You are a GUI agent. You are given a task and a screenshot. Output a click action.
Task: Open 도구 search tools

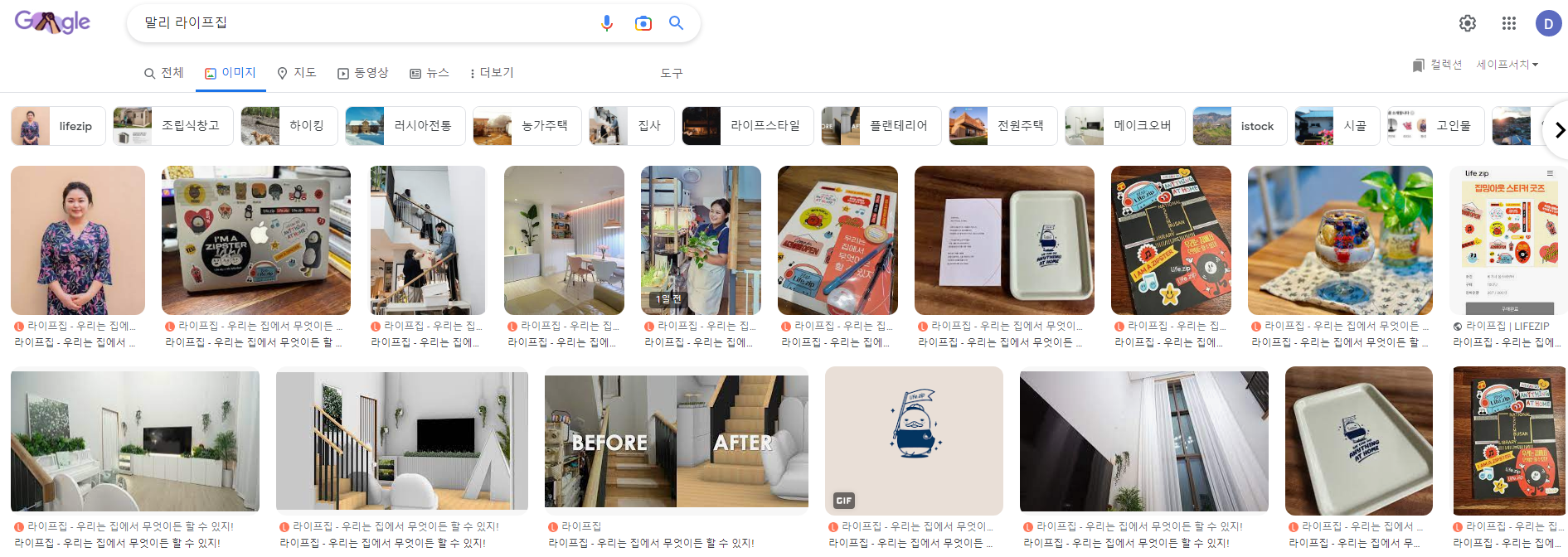click(x=672, y=73)
